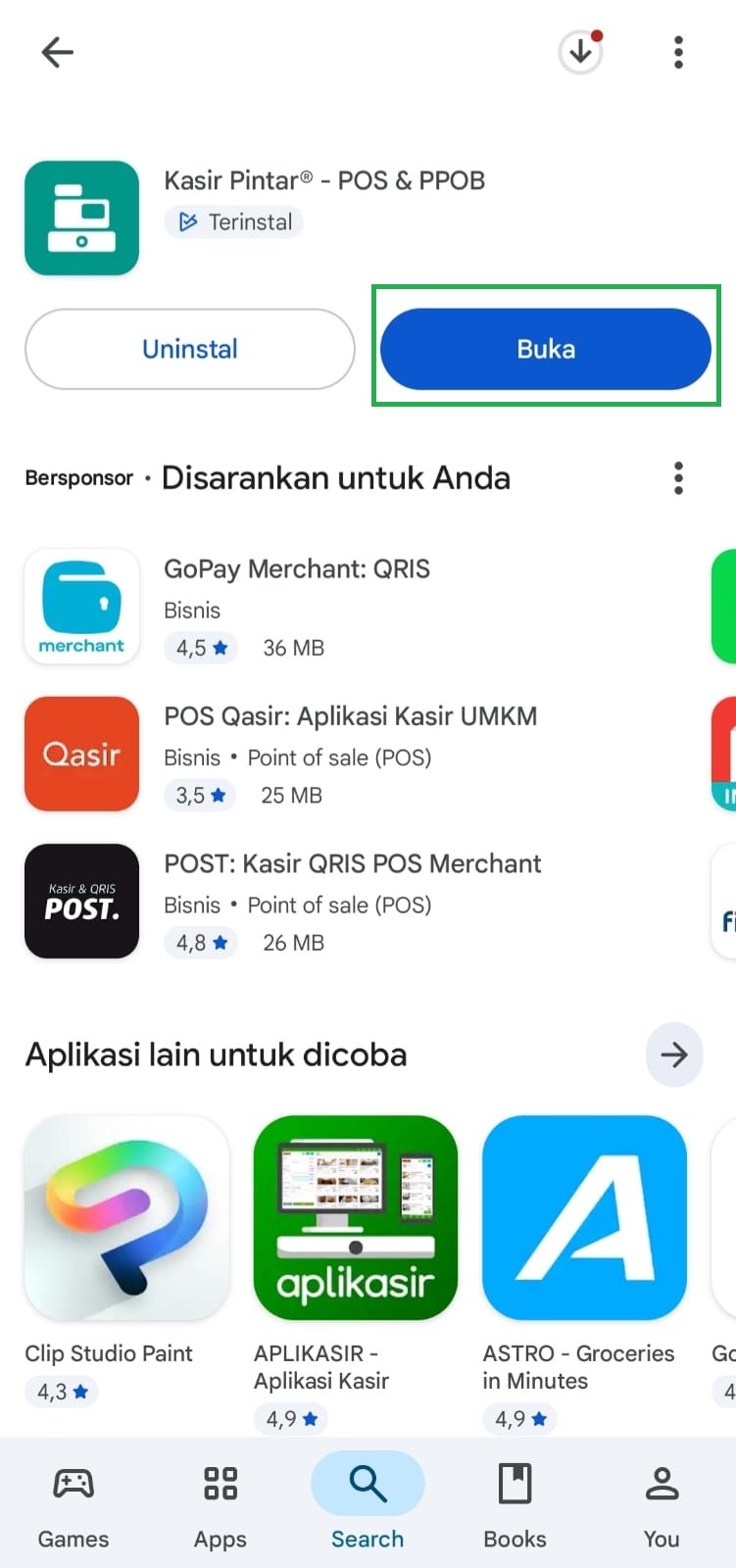Go back using the top arrow
The width and height of the screenshot is (736, 1568).
point(58,52)
